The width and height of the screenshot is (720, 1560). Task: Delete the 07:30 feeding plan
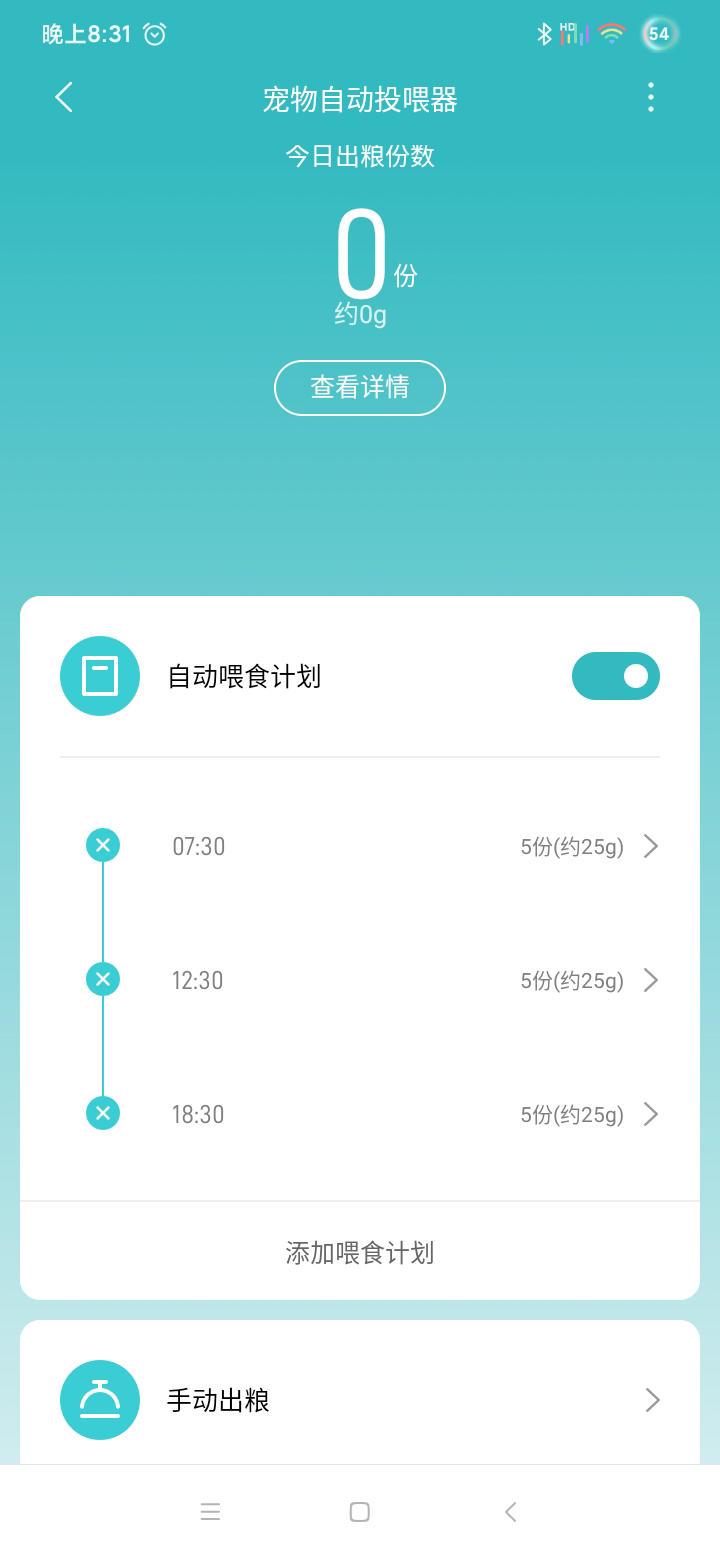[103, 846]
